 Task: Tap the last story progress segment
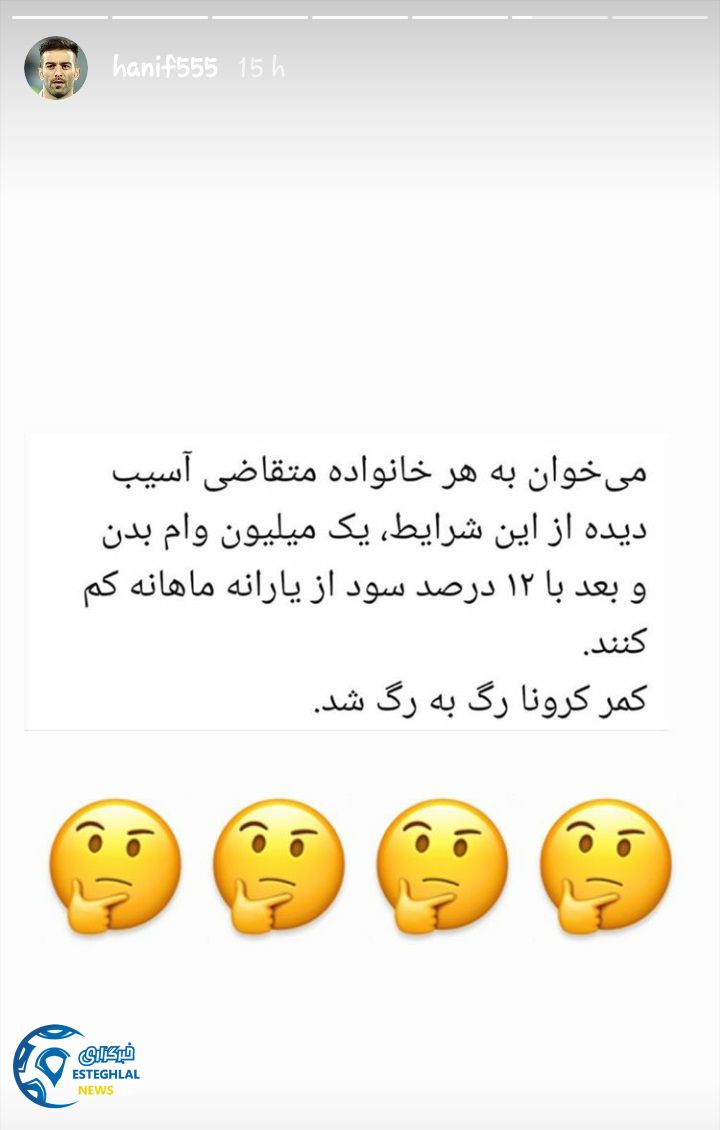pos(660,15)
